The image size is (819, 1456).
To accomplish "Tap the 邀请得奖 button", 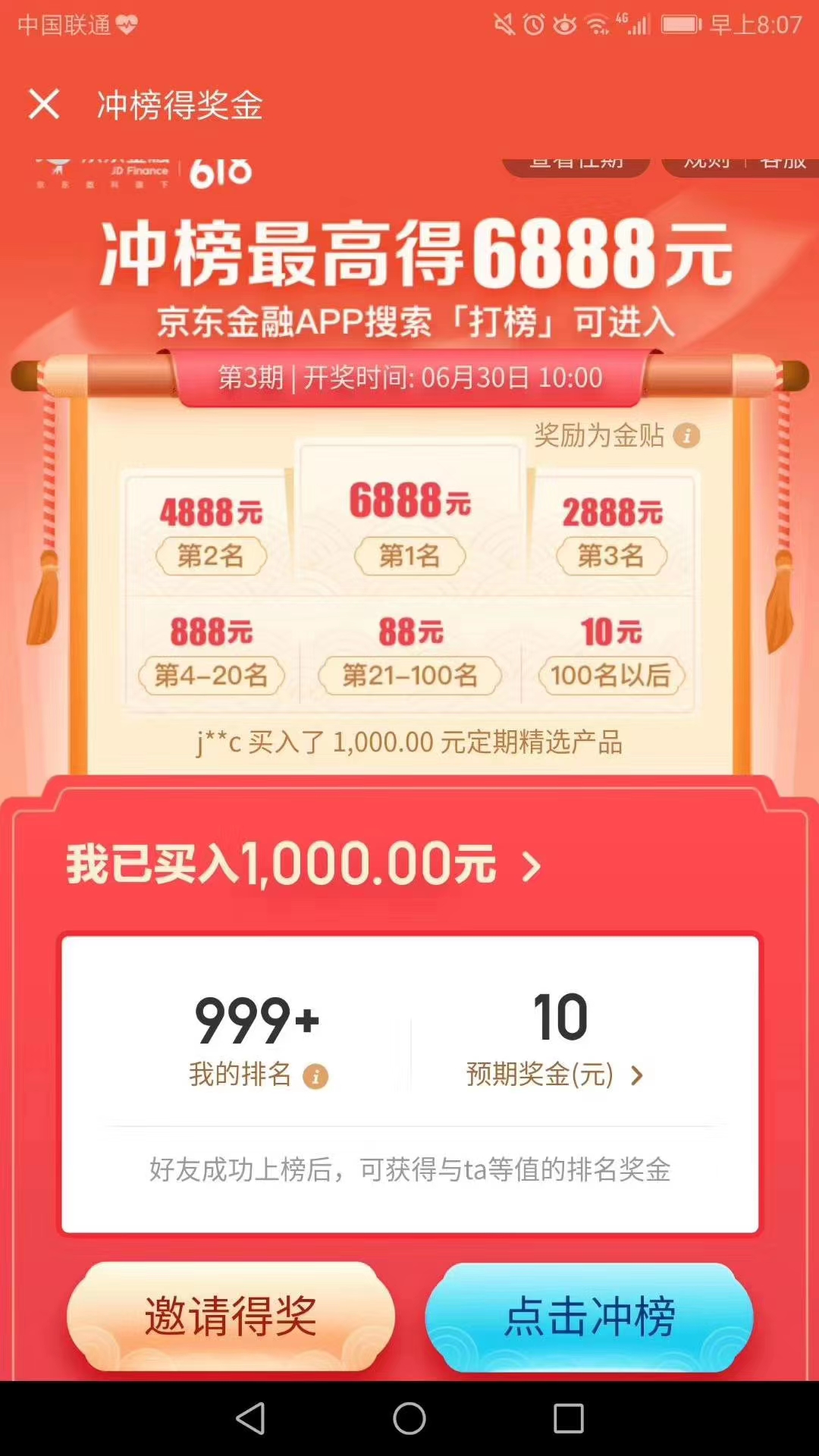I will point(231,1316).
